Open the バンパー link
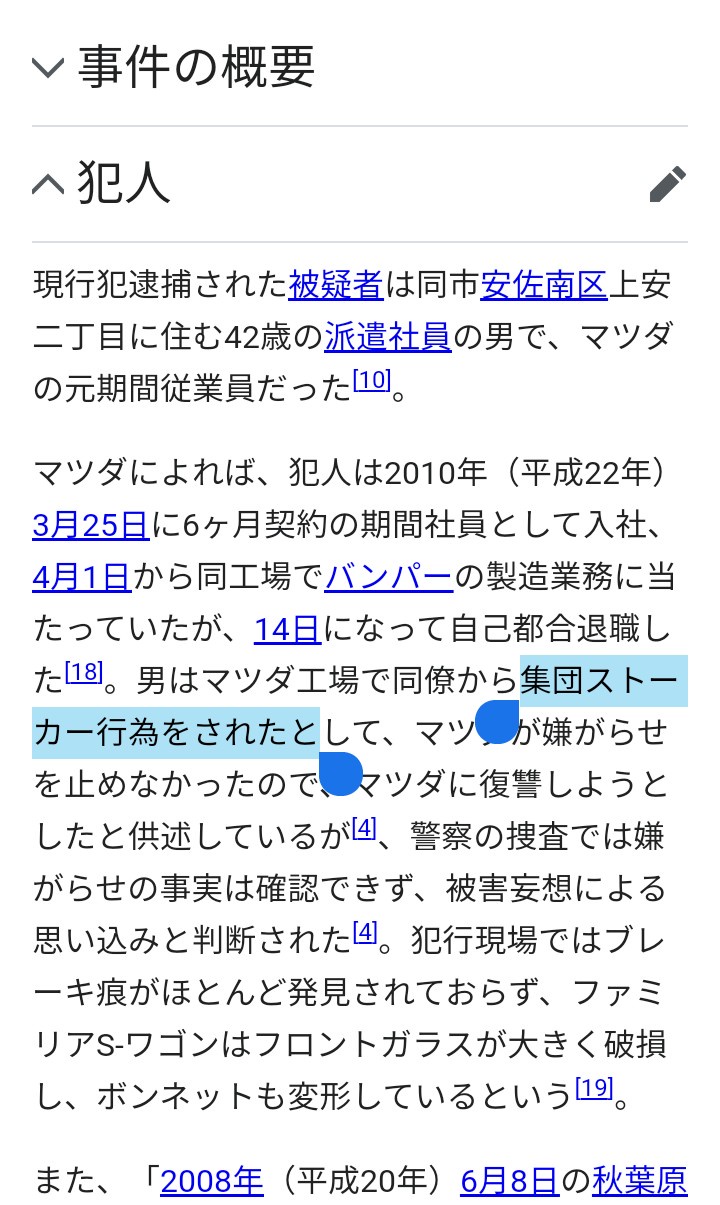Screen dimensions: 720x1205 tap(389, 576)
